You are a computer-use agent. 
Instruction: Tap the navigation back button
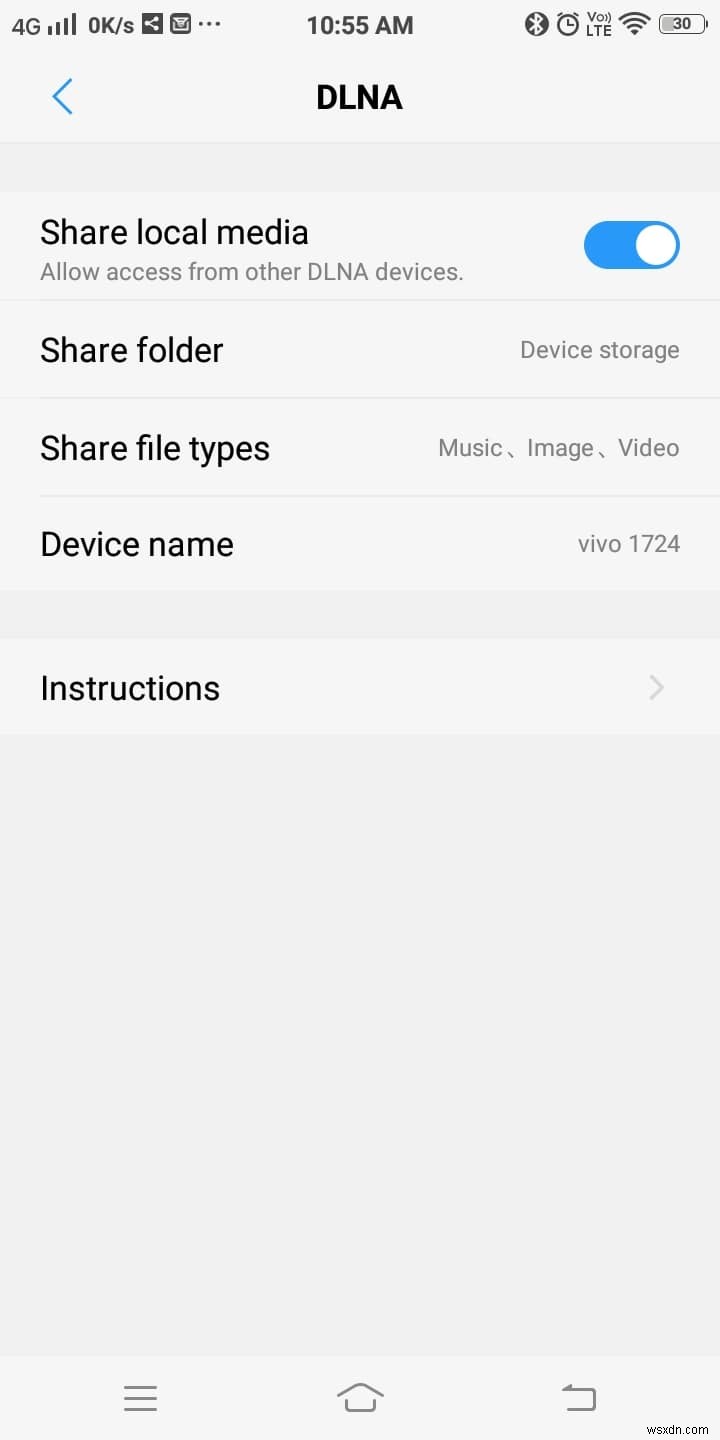[578, 1397]
